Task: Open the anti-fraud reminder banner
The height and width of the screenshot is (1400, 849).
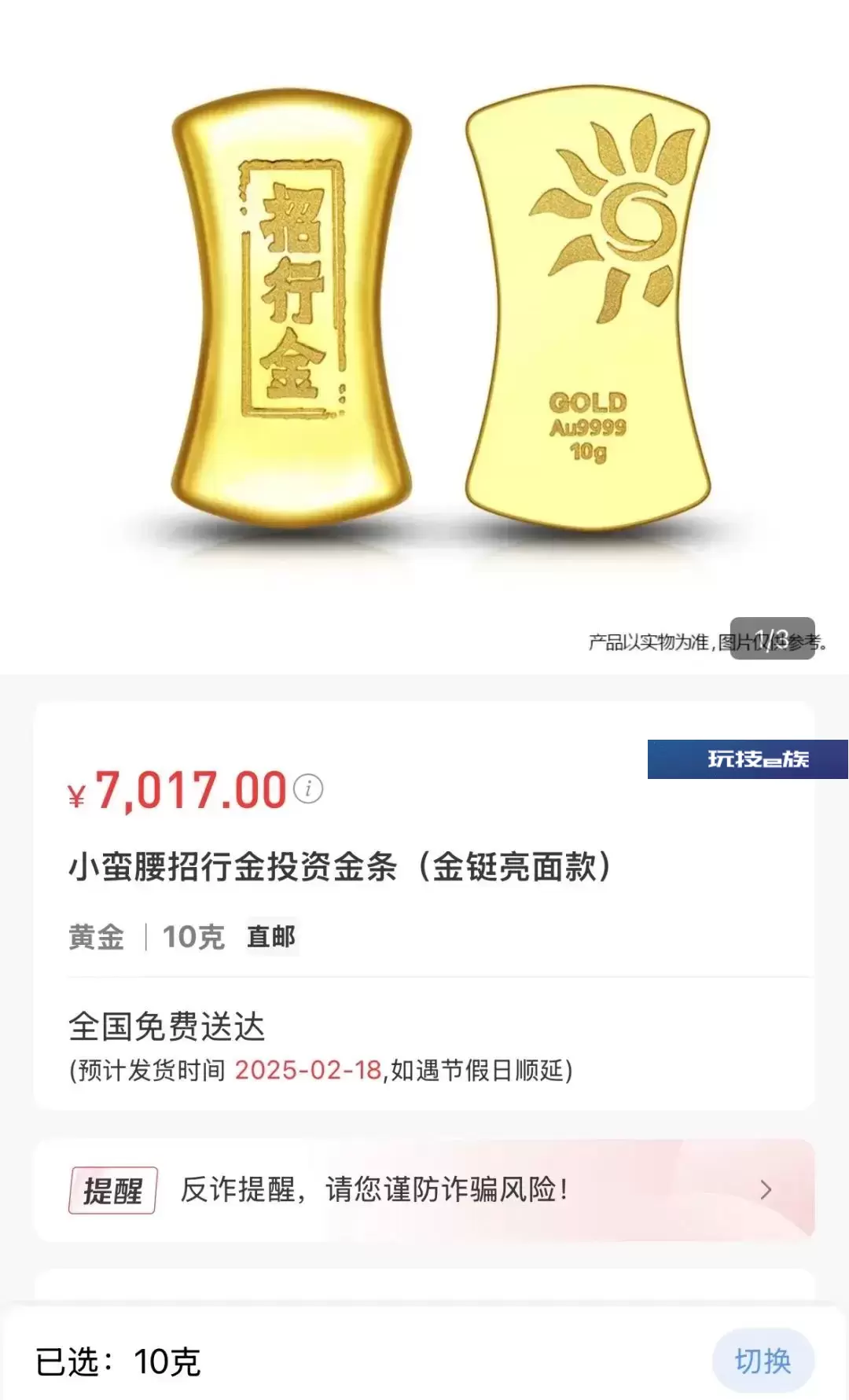Action: (424, 1190)
